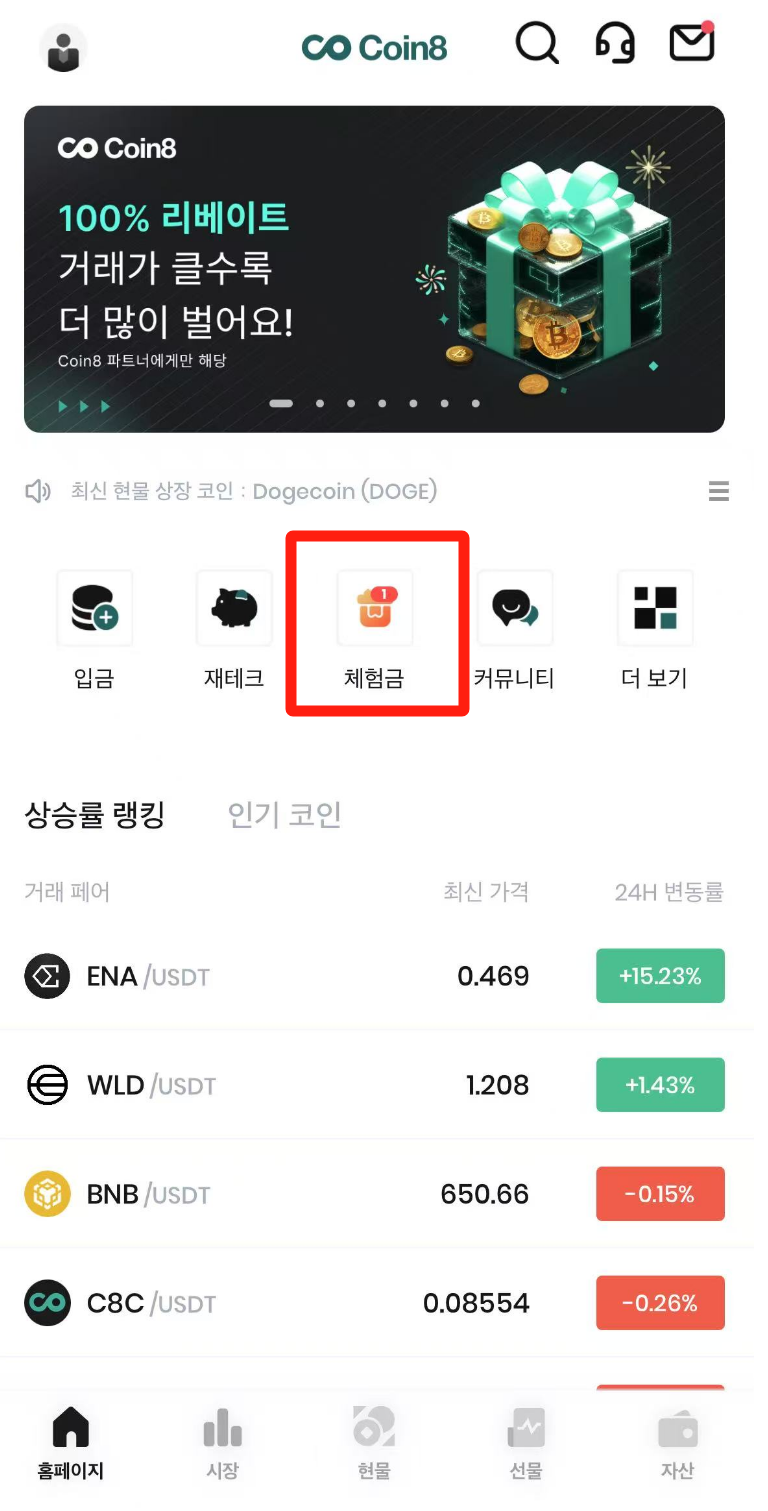768x1511 pixels.
Task: Open the 자산 assets tab
Action: coord(677,1444)
